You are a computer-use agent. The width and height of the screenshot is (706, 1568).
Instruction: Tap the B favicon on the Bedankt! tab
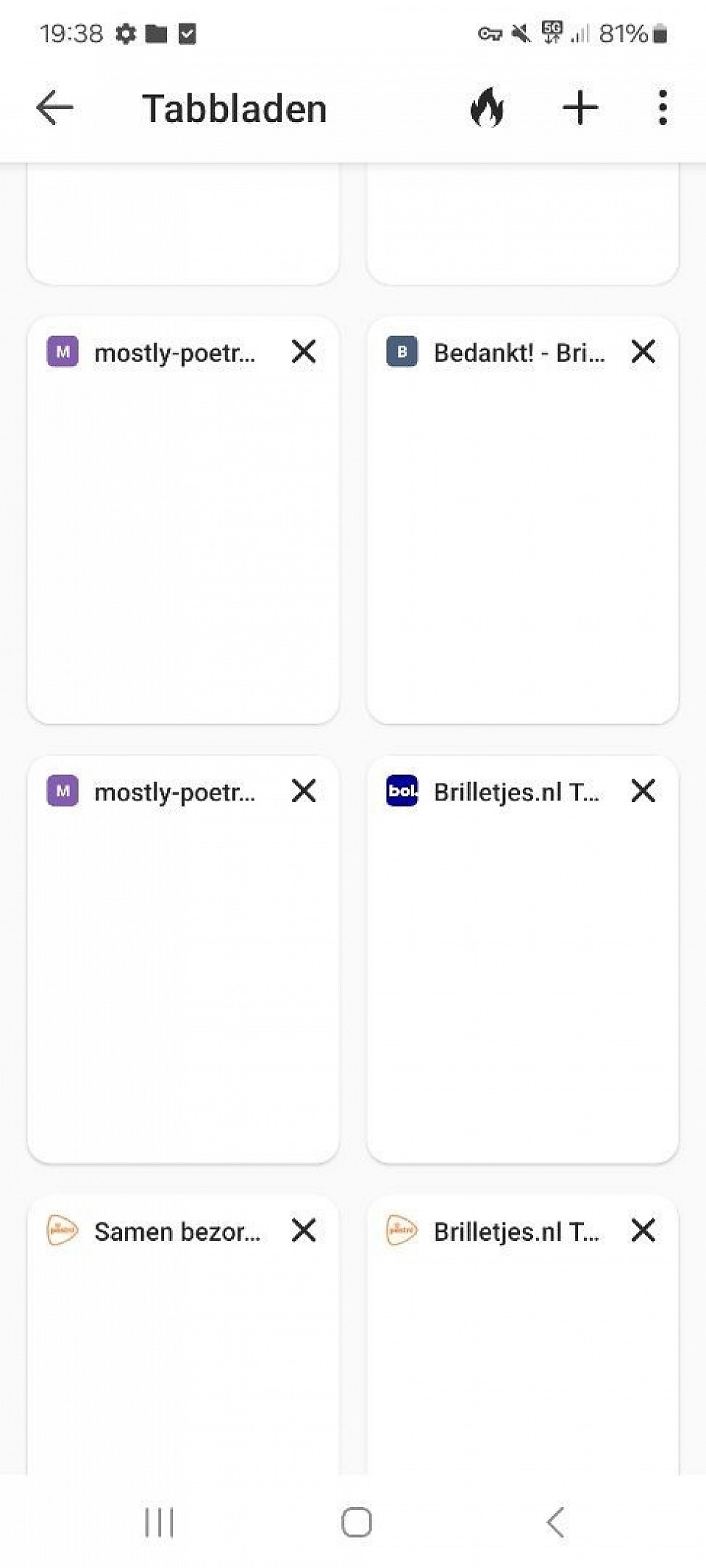(x=402, y=352)
